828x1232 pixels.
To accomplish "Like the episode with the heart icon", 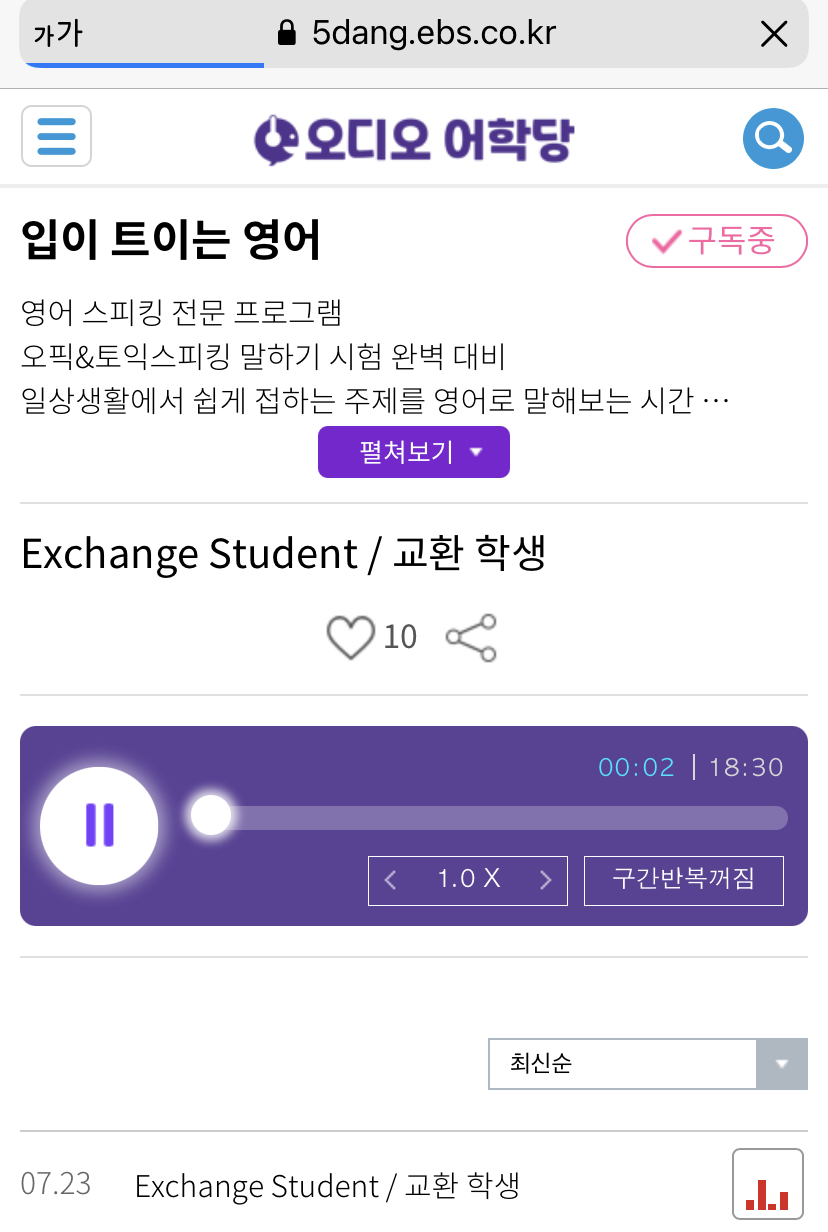I will point(350,637).
